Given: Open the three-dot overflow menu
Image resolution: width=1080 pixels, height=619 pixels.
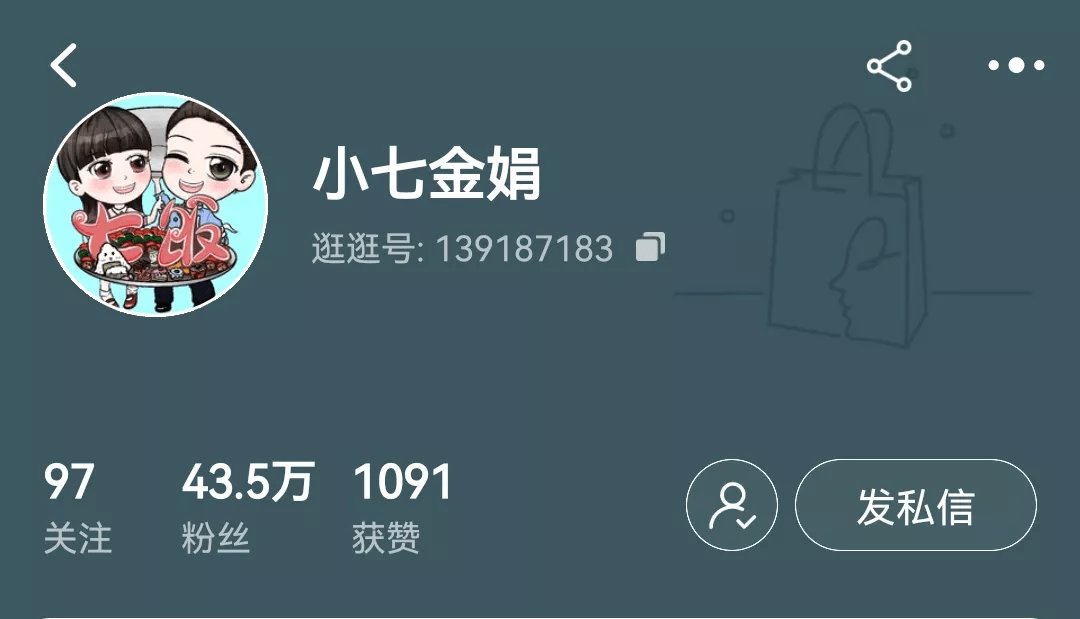Looking at the screenshot, I should click(1016, 66).
